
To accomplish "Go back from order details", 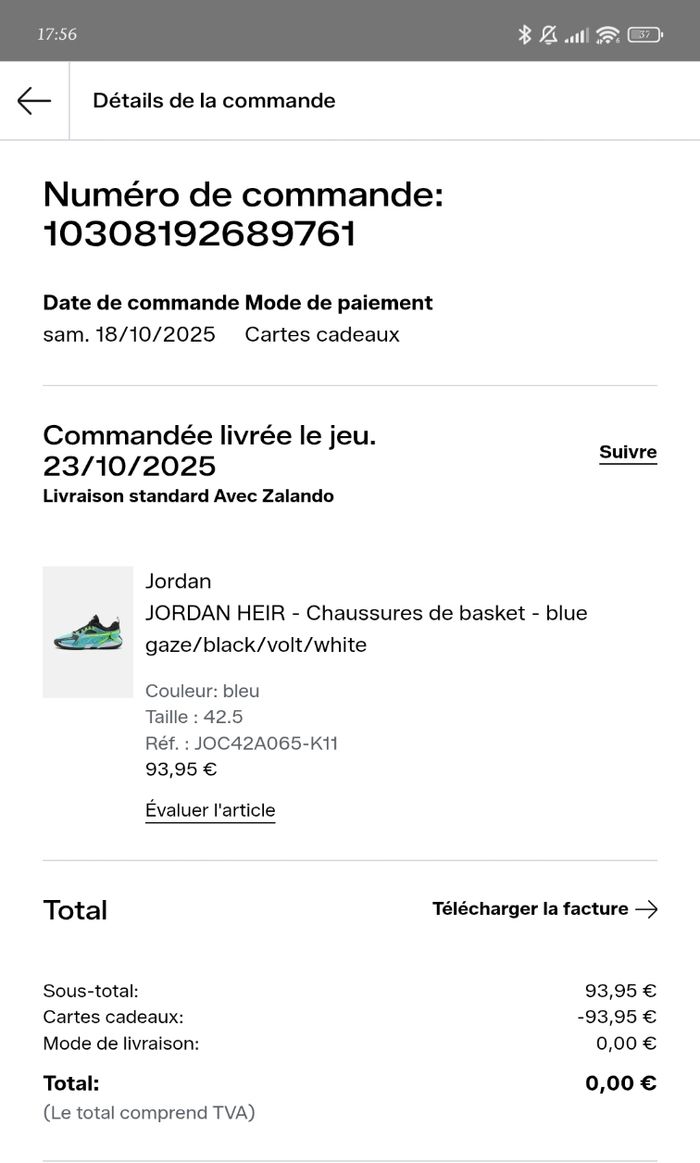I will click(x=34, y=100).
